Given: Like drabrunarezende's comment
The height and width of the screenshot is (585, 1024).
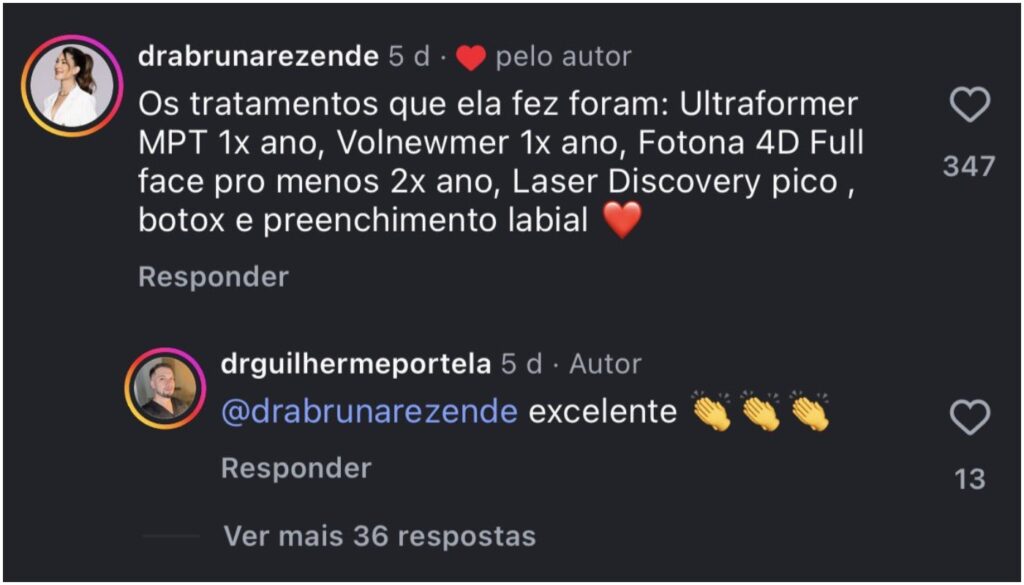Looking at the screenshot, I should click(969, 105).
